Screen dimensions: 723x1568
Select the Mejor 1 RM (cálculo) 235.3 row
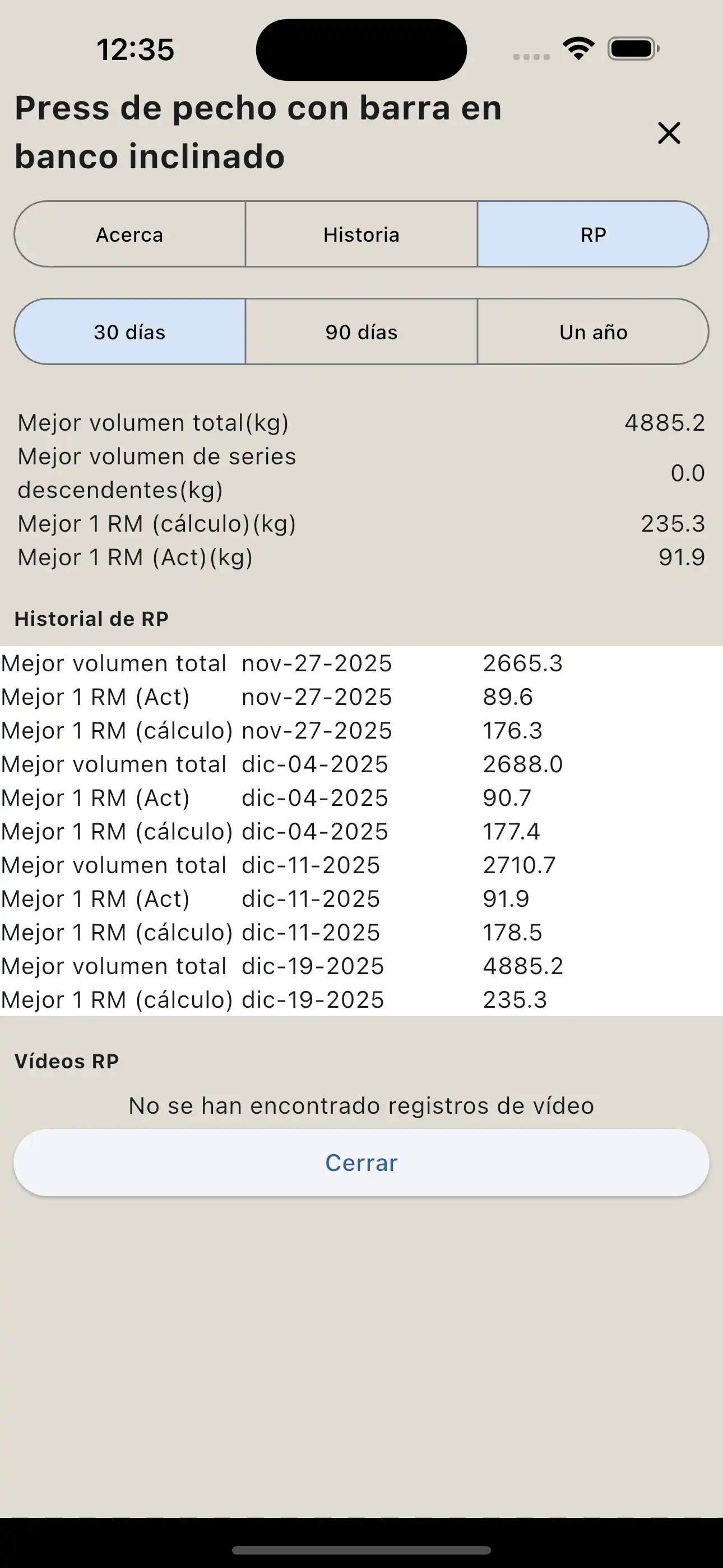[x=361, y=522]
